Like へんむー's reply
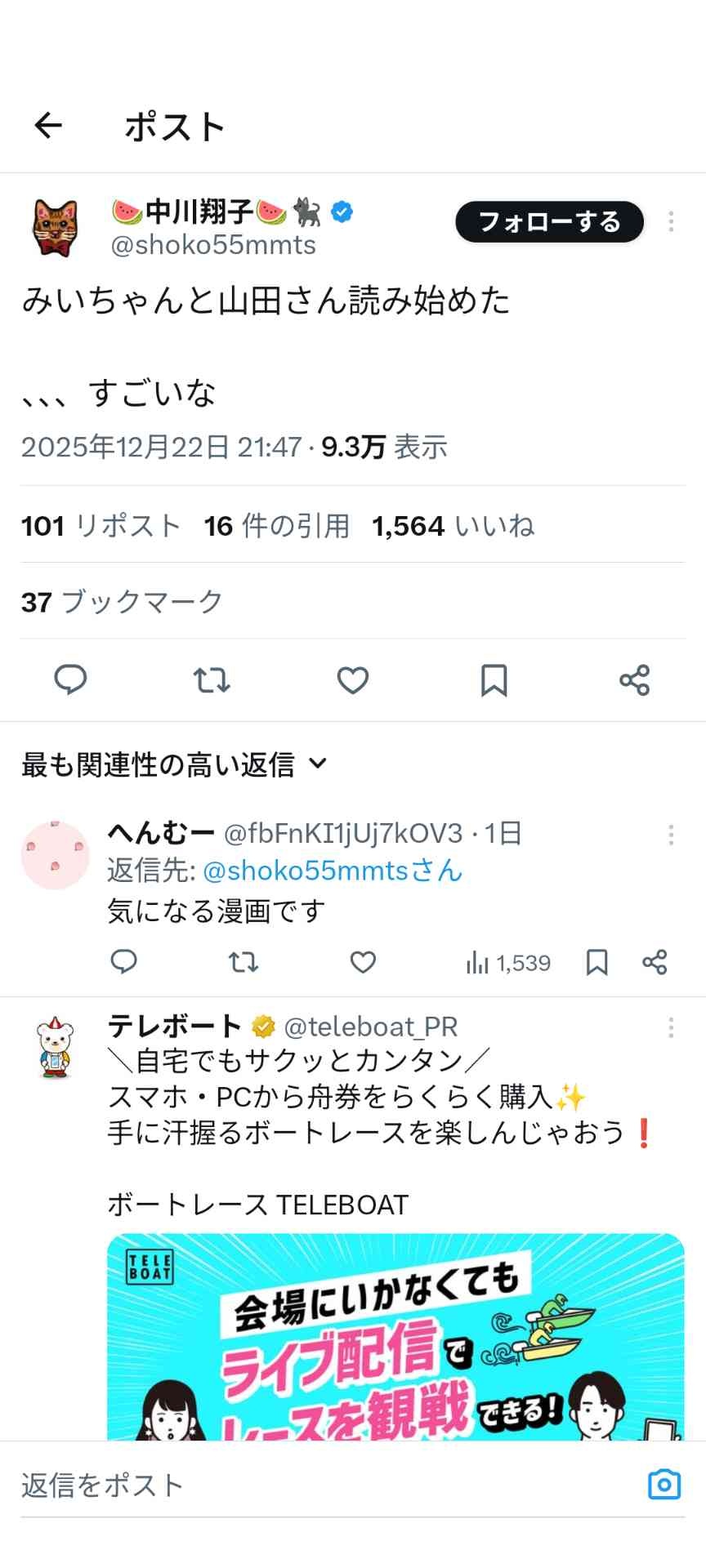Viewport: 706px width, 1568px height. pos(363,963)
